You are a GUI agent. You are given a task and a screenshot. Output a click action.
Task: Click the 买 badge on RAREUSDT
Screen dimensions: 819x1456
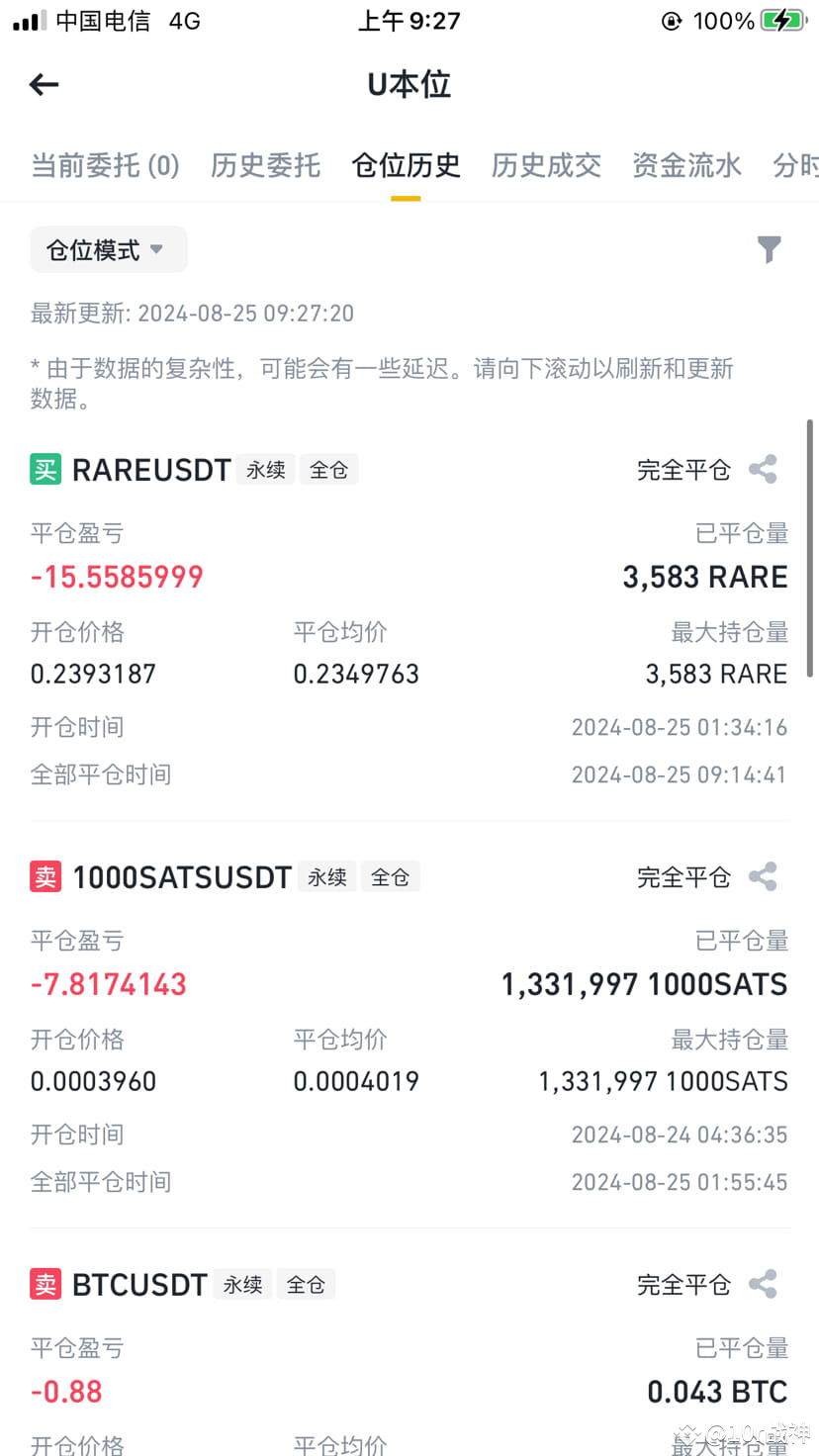[45, 469]
